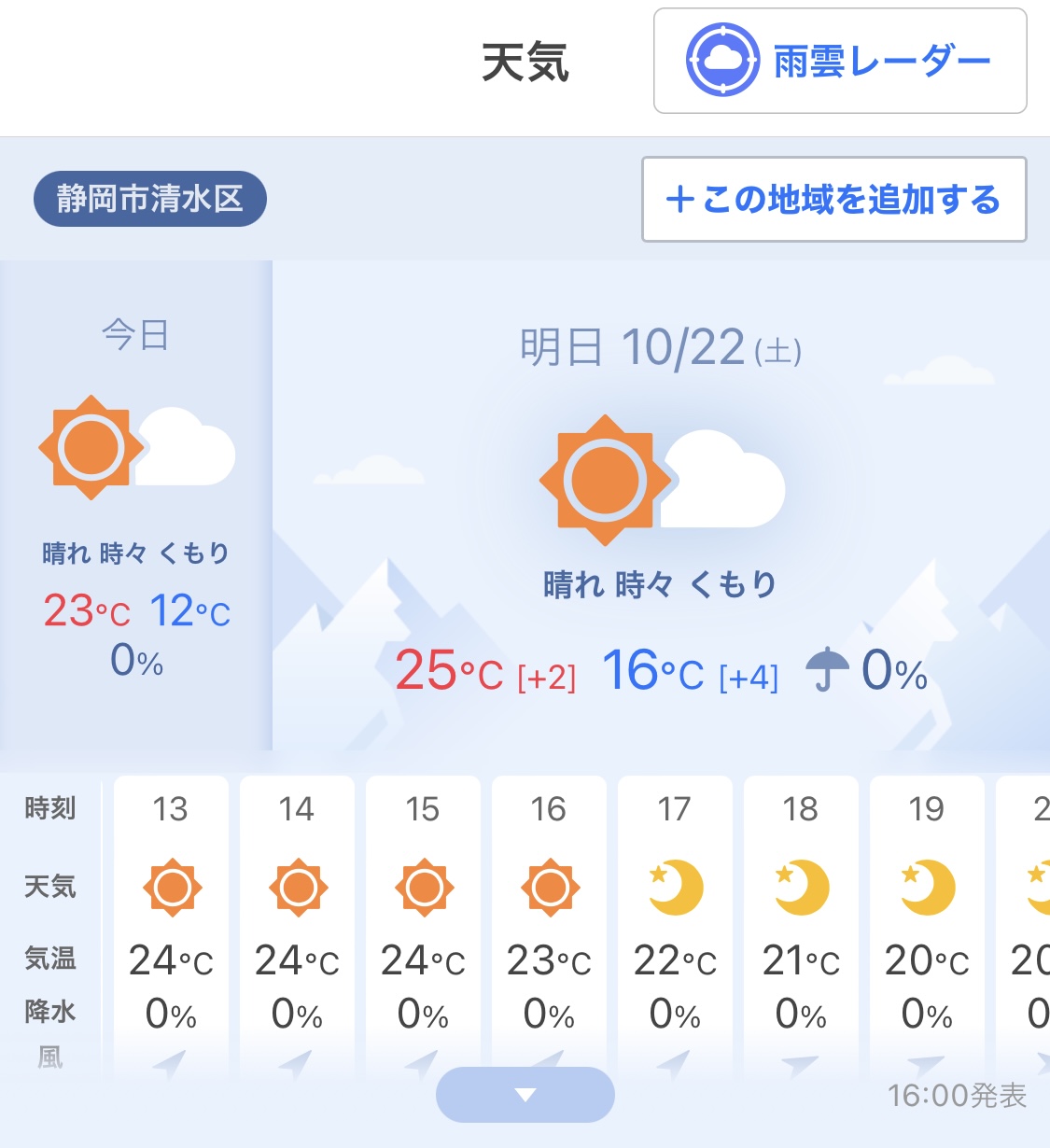Image resolution: width=1050 pixels, height=1148 pixels.
Task: Tap この地域を追加する to add region
Action: point(833,200)
